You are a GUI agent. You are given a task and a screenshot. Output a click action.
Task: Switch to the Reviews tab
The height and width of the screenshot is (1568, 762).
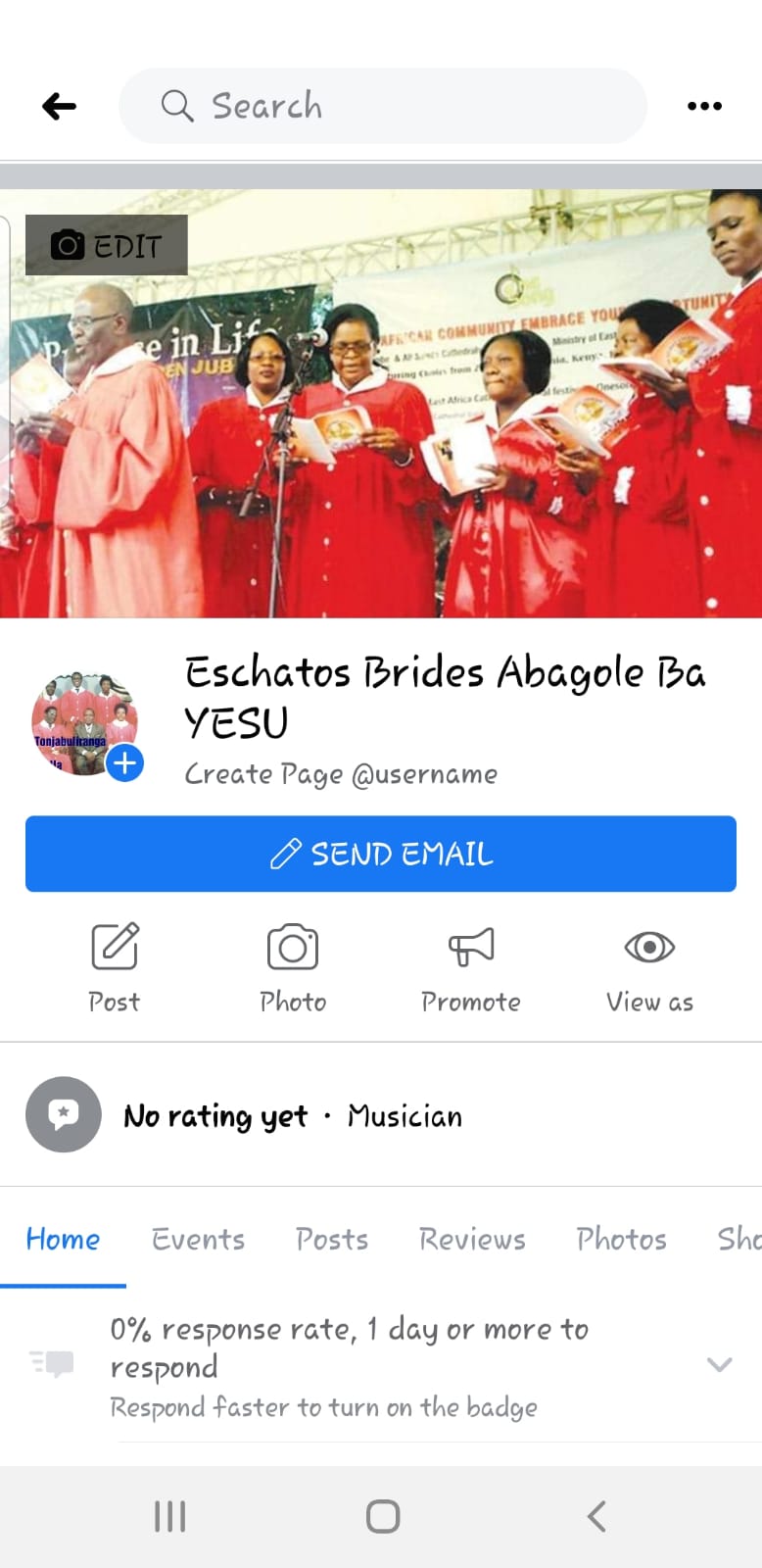coord(472,1239)
